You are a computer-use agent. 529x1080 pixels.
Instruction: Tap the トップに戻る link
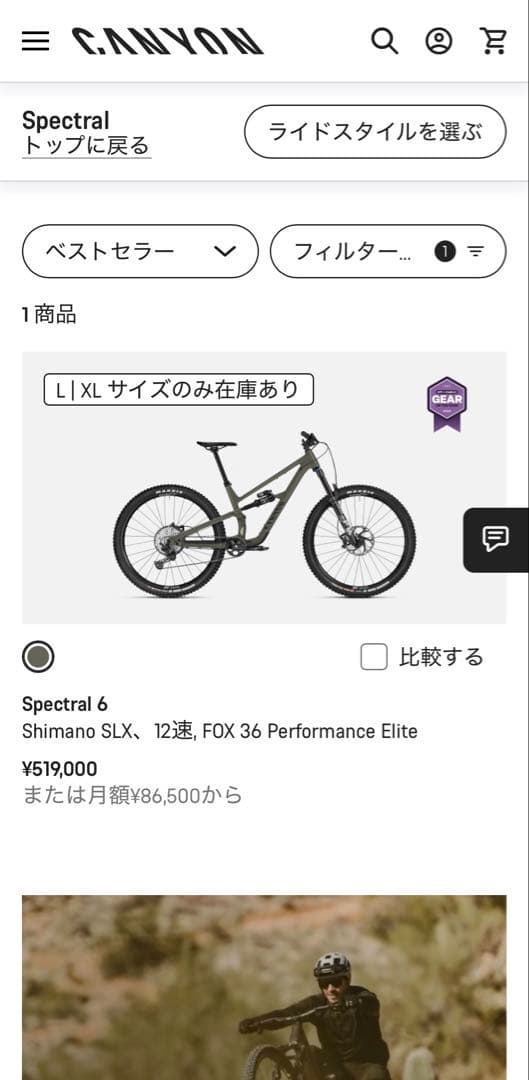pos(86,146)
